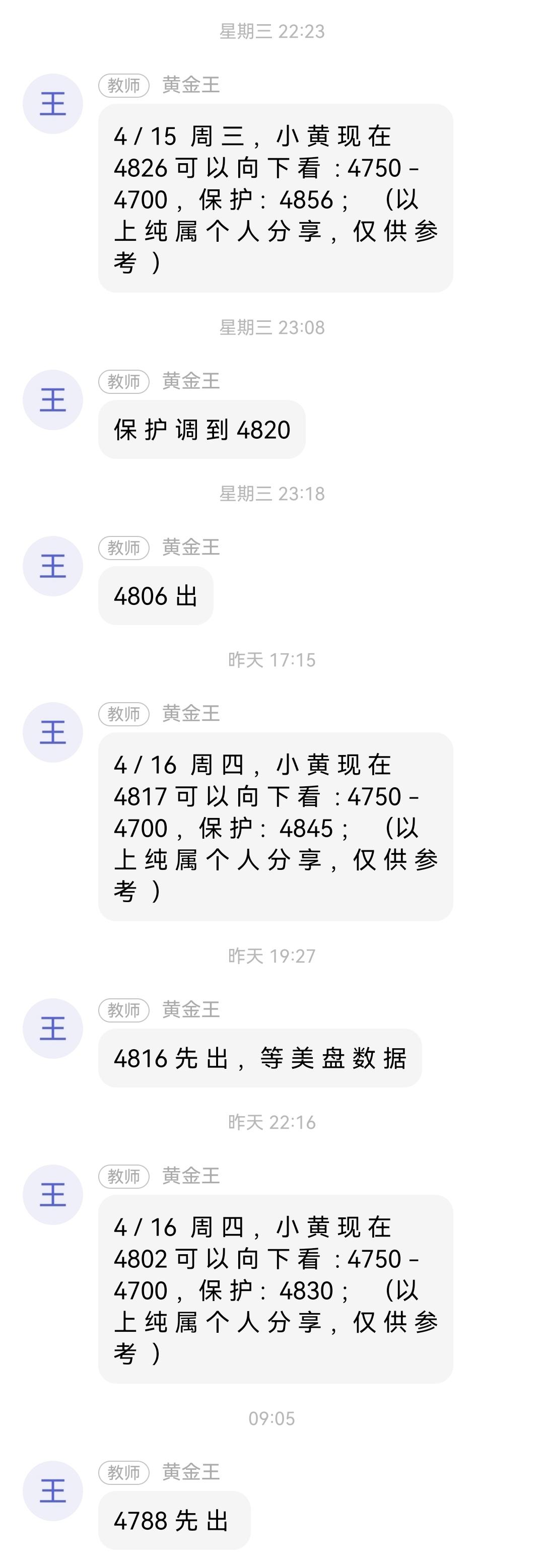Image resolution: width=544 pixels, height=1568 pixels.
Task: Open sender avatar beside the 22:23 Wednesday message
Action: [x=53, y=103]
